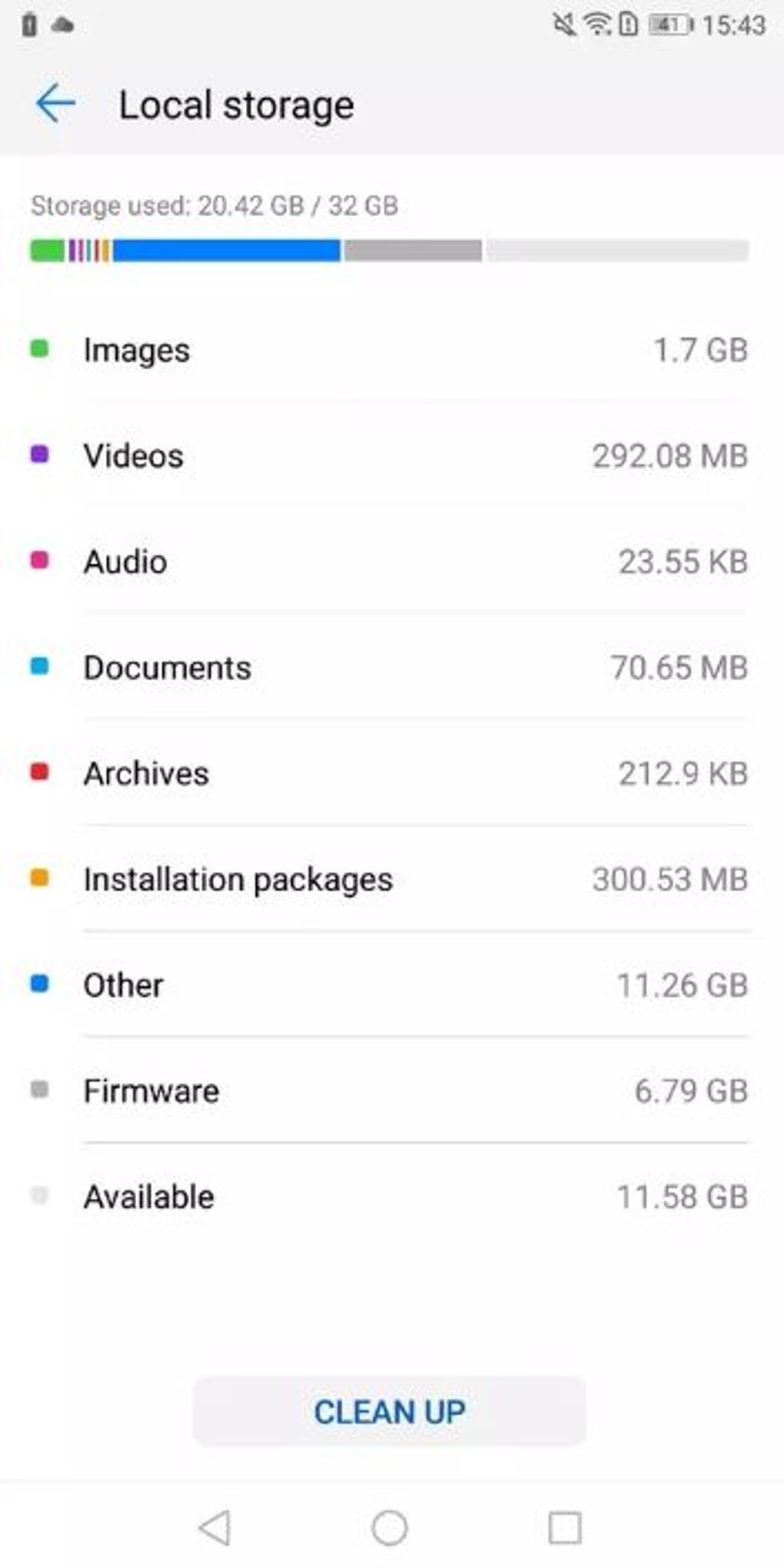View Audio storage details
This screenshot has width=784, height=1568.
coord(392,562)
